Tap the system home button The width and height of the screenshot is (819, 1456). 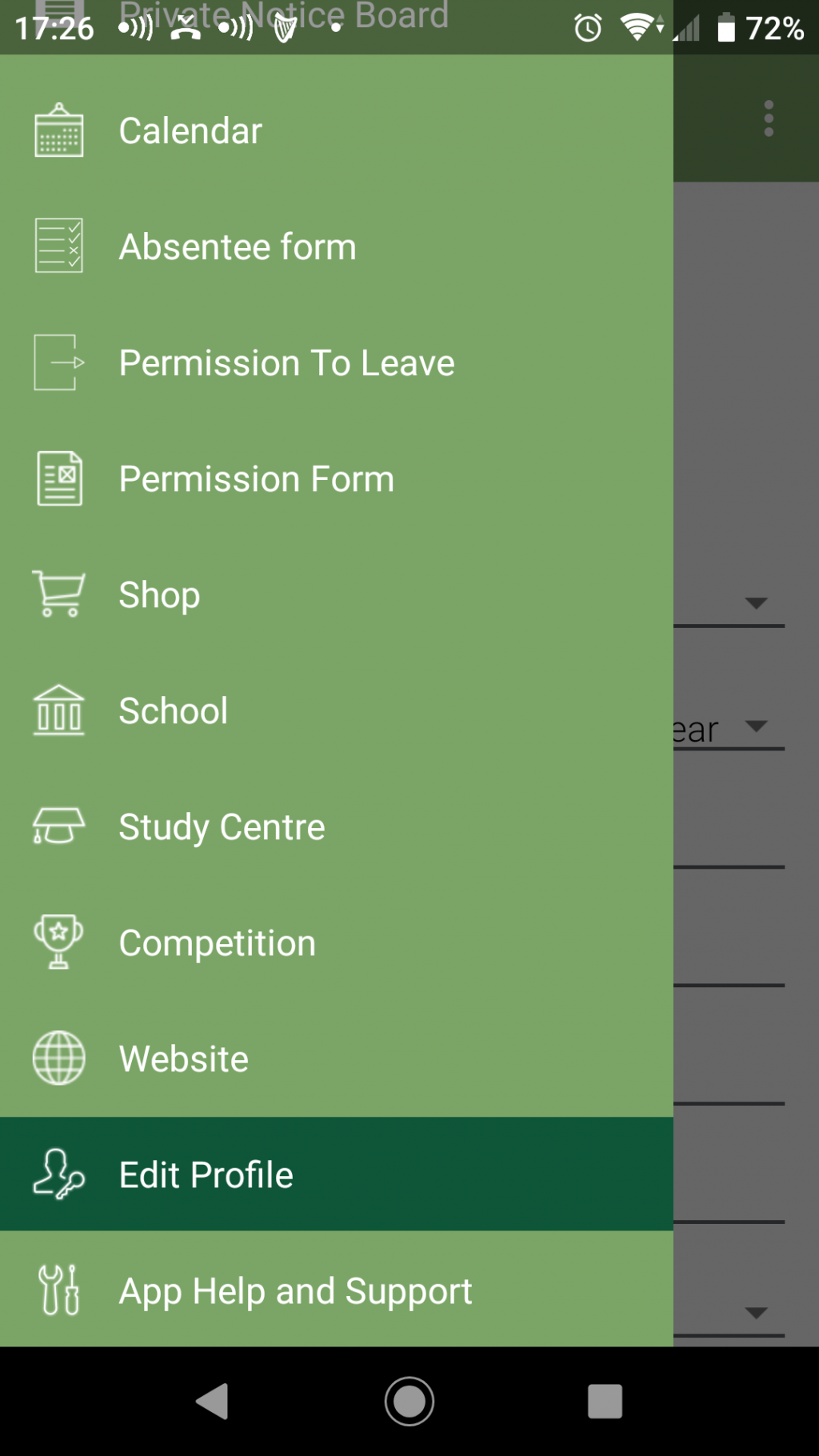[x=409, y=1401]
